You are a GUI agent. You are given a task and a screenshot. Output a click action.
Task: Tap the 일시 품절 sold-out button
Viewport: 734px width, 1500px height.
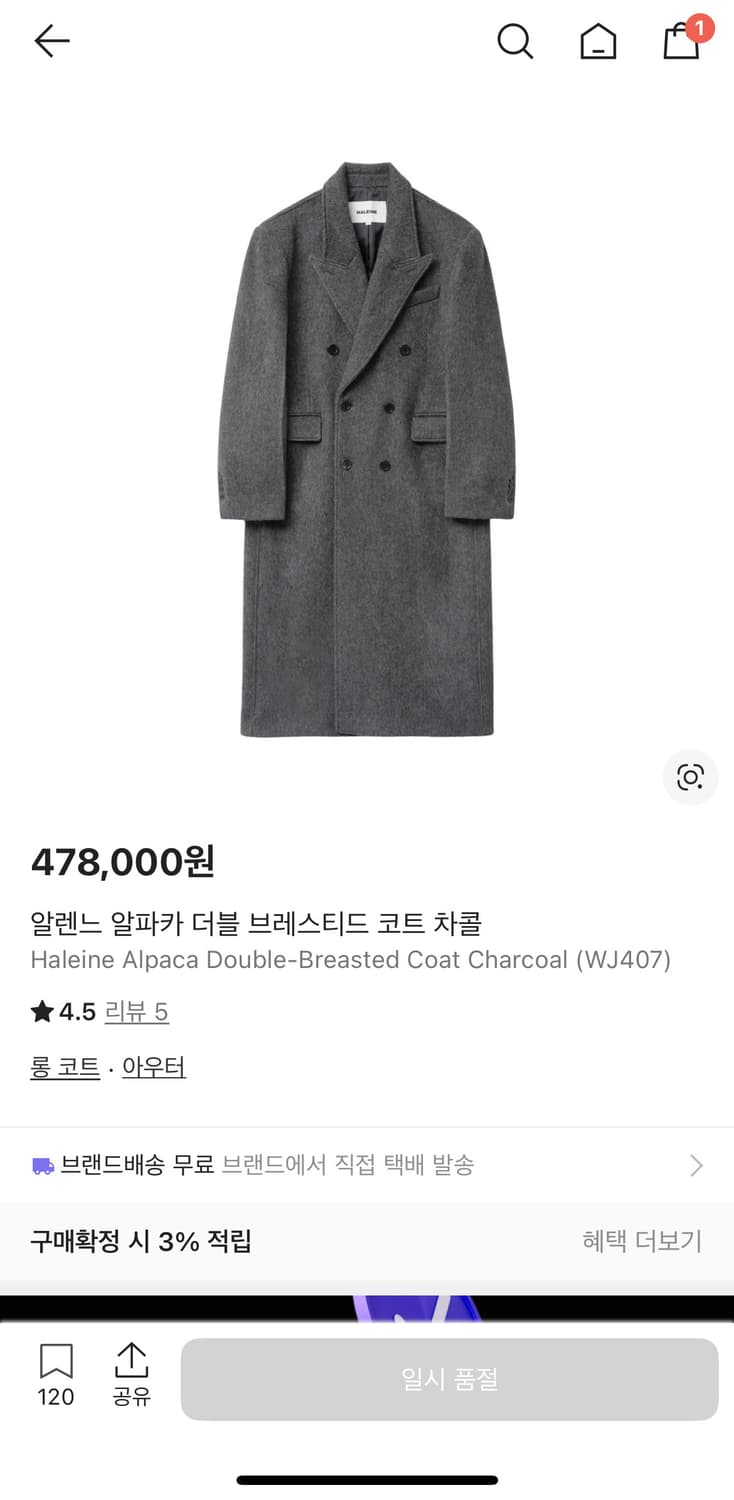[x=448, y=1378]
